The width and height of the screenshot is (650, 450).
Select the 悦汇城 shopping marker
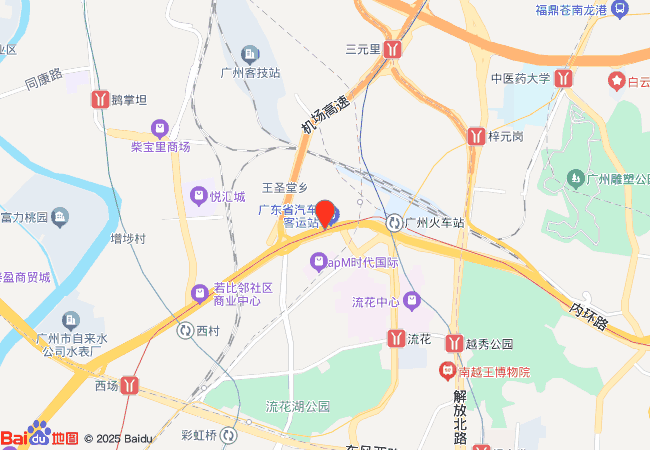click(x=199, y=196)
